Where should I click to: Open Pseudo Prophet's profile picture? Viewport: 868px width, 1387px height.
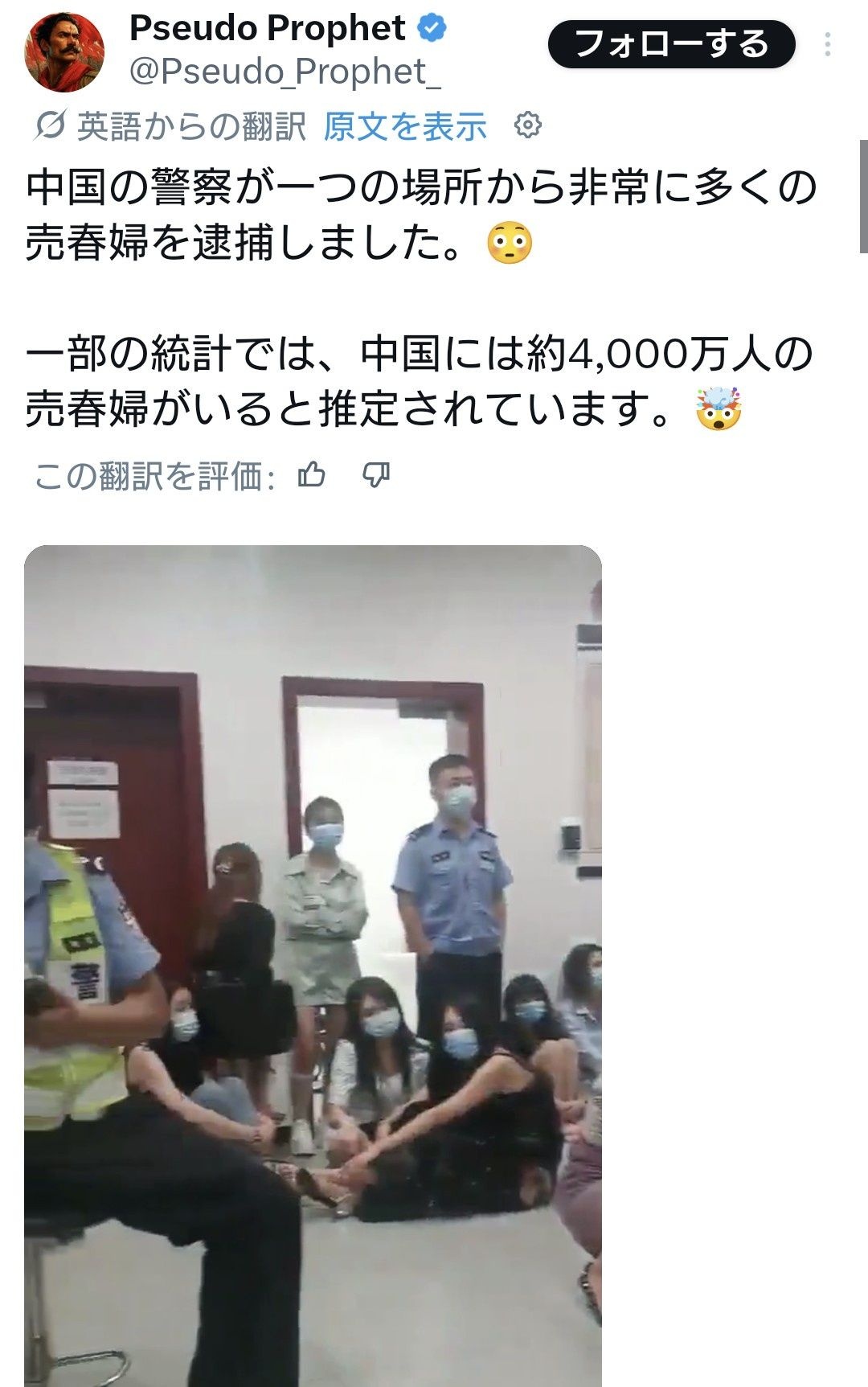(x=65, y=51)
